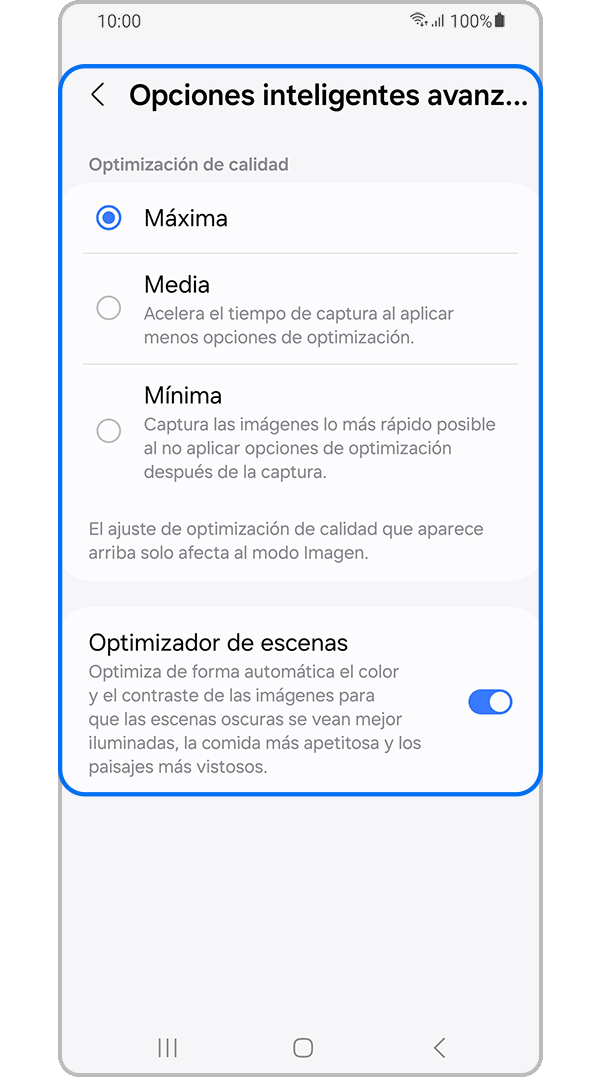Screen dimensions: 600x1077
Task: Go back from Opciones inteligentes avanzadas
Action: (x=97, y=95)
